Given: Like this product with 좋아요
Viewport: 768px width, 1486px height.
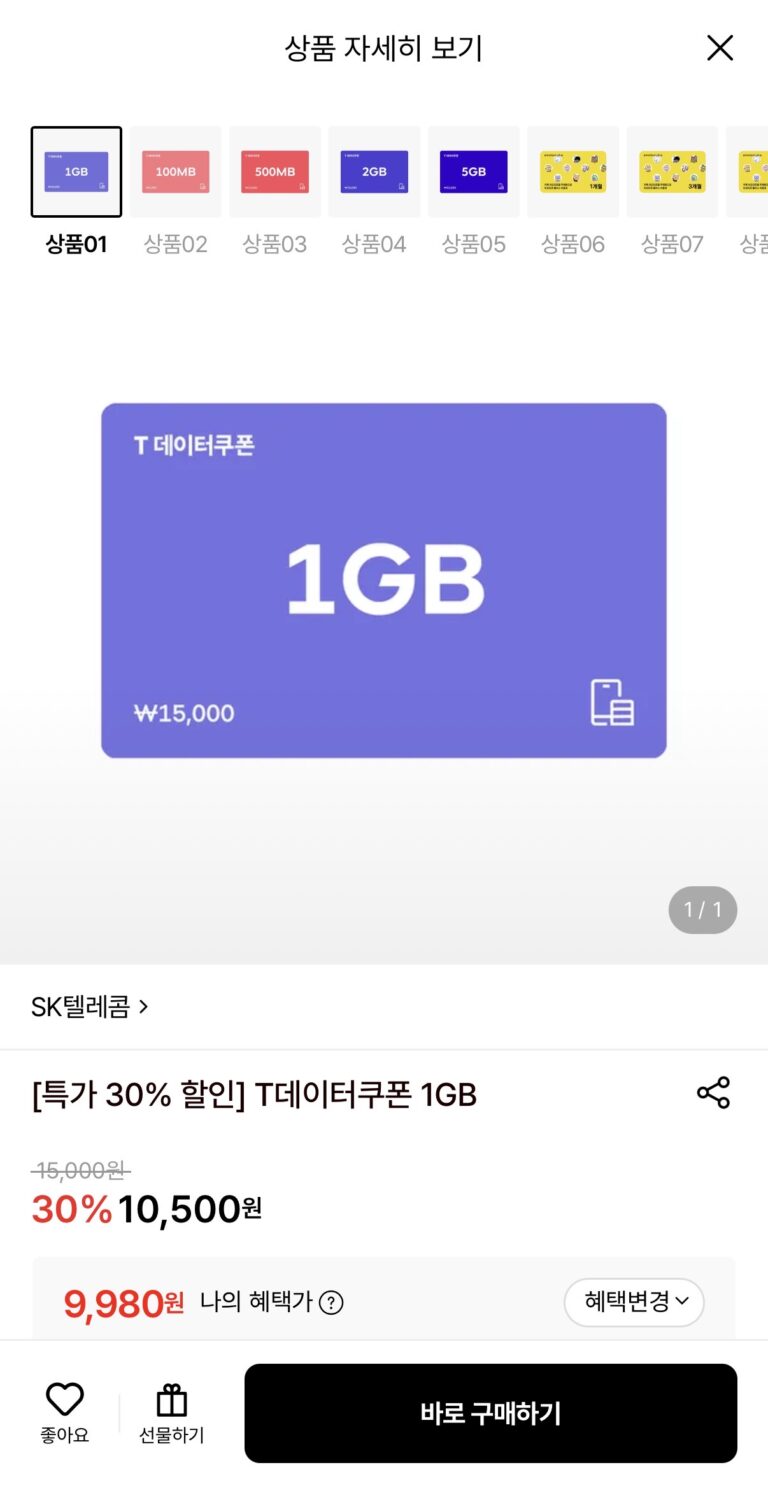Looking at the screenshot, I should 65,1413.
